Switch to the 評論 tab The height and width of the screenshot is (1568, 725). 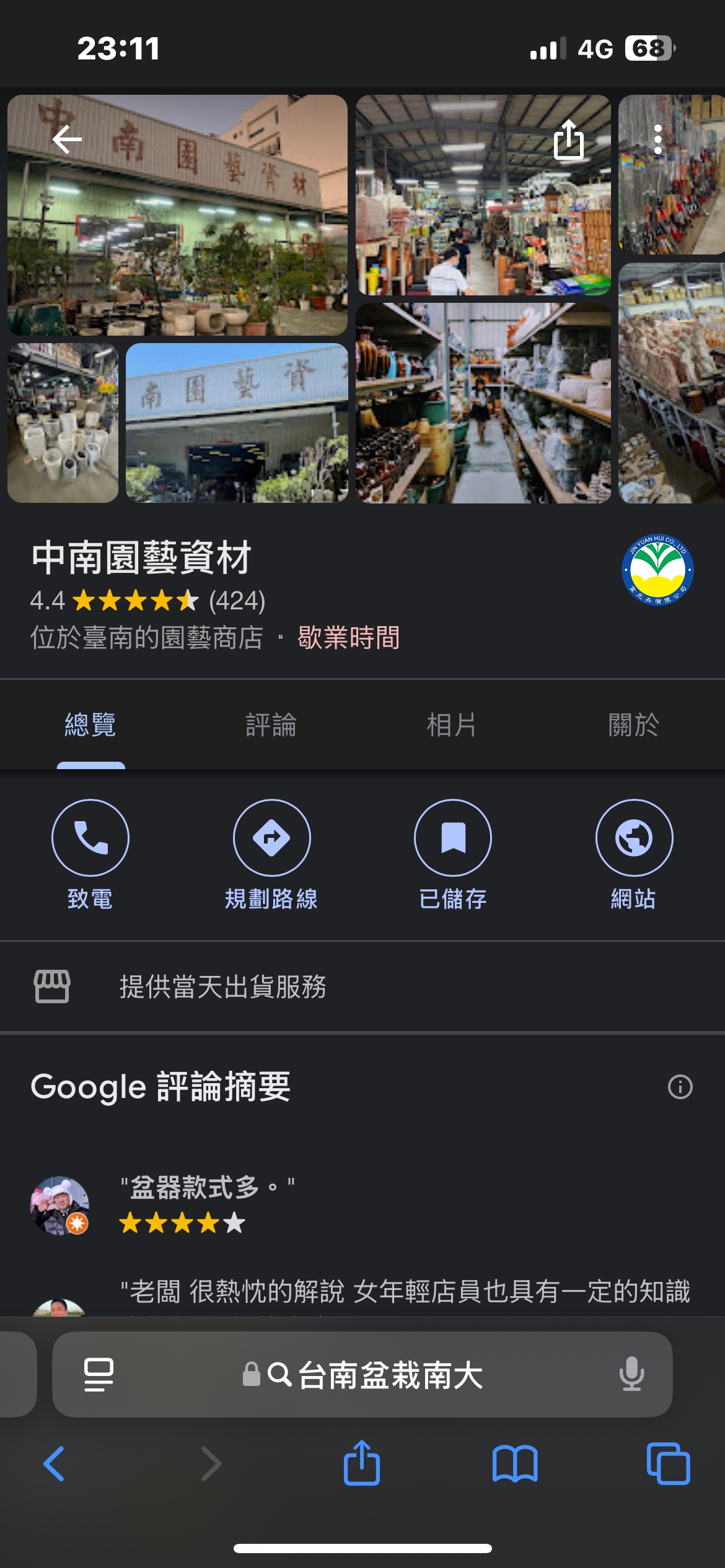coord(271,725)
